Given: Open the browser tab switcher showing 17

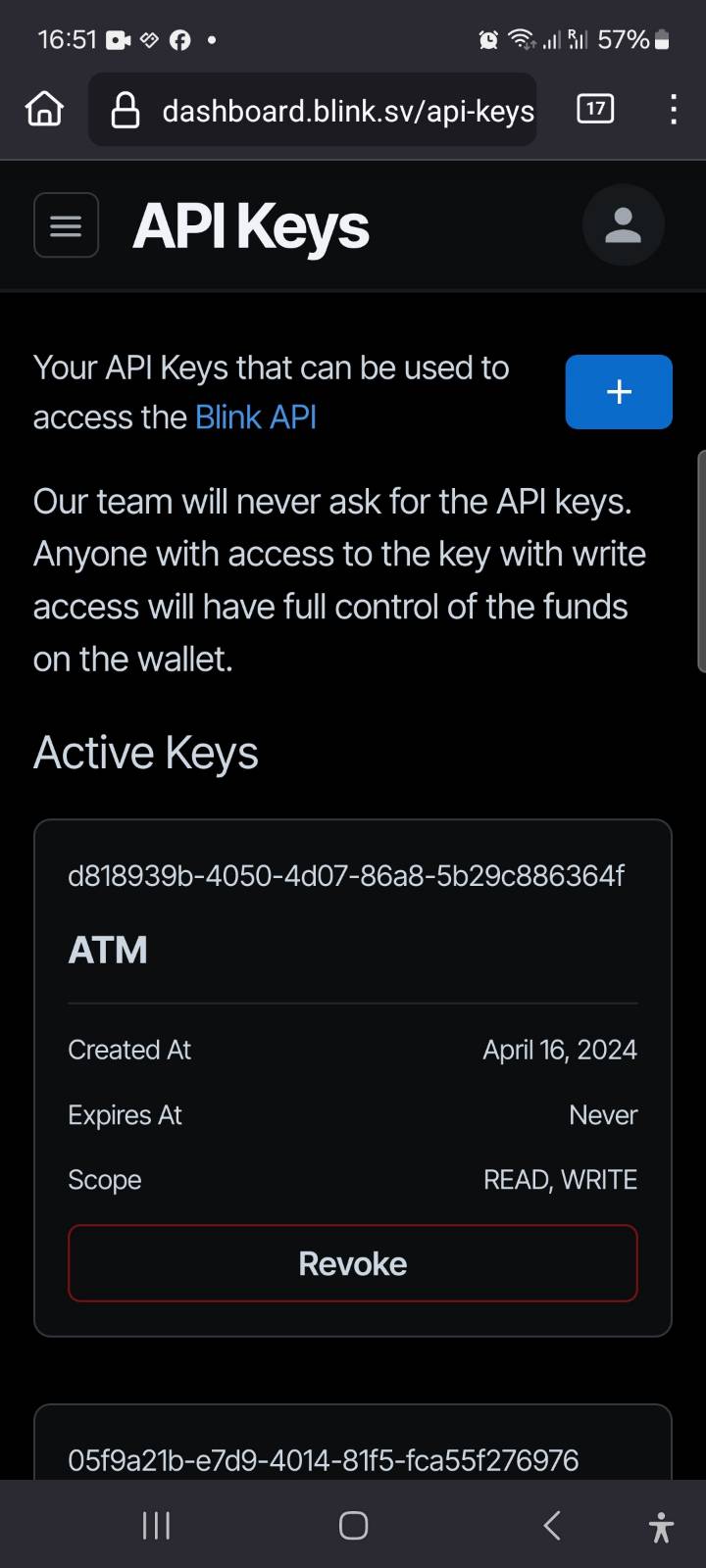Looking at the screenshot, I should pyautogui.click(x=596, y=109).
